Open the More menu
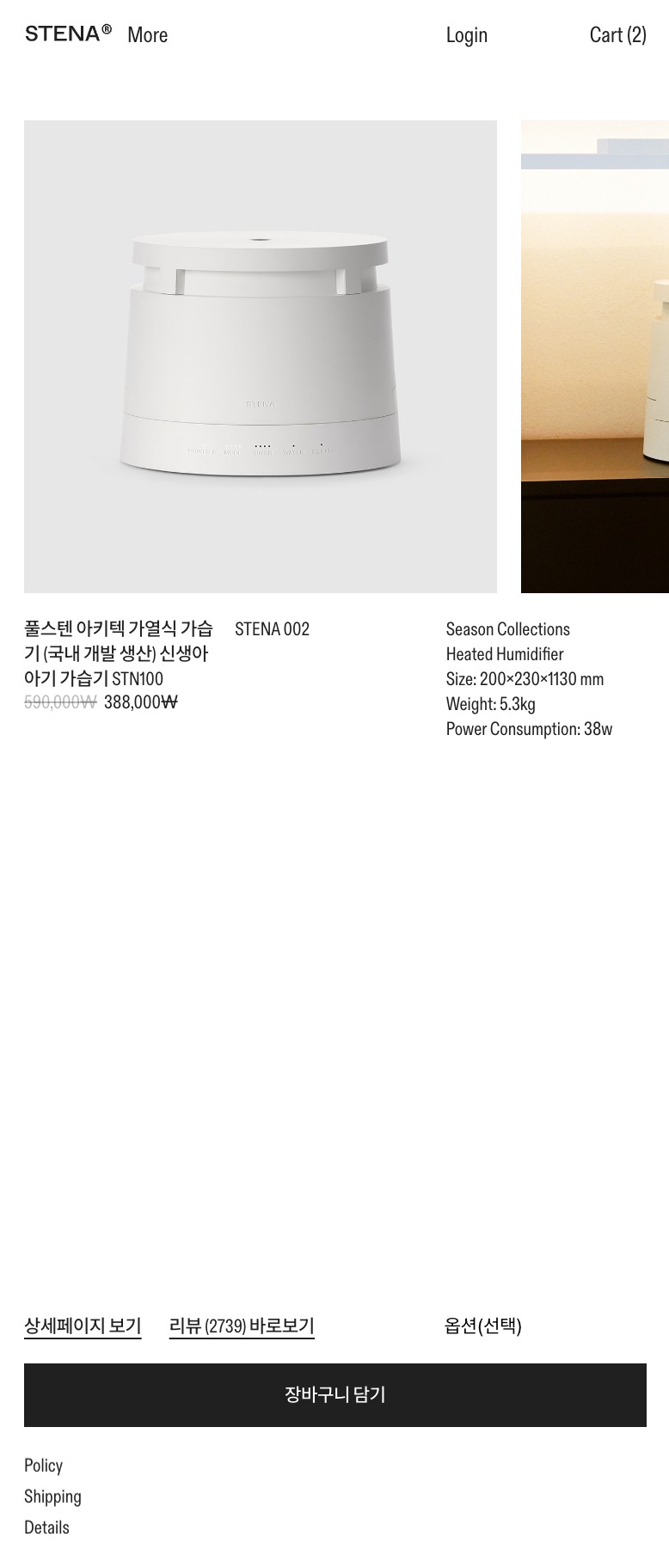 (x=147, y=35)
